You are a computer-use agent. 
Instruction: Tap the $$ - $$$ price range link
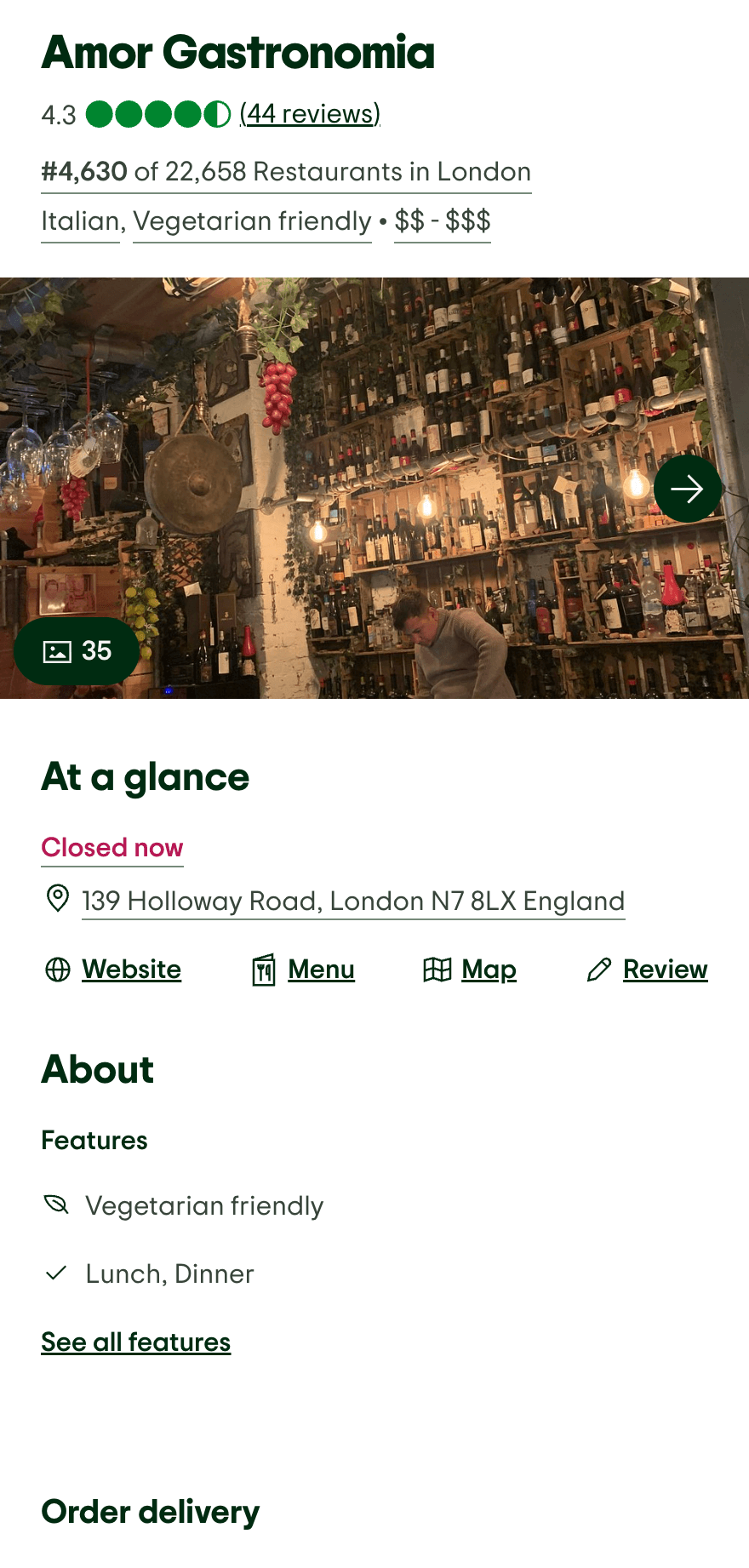(442, 221)
